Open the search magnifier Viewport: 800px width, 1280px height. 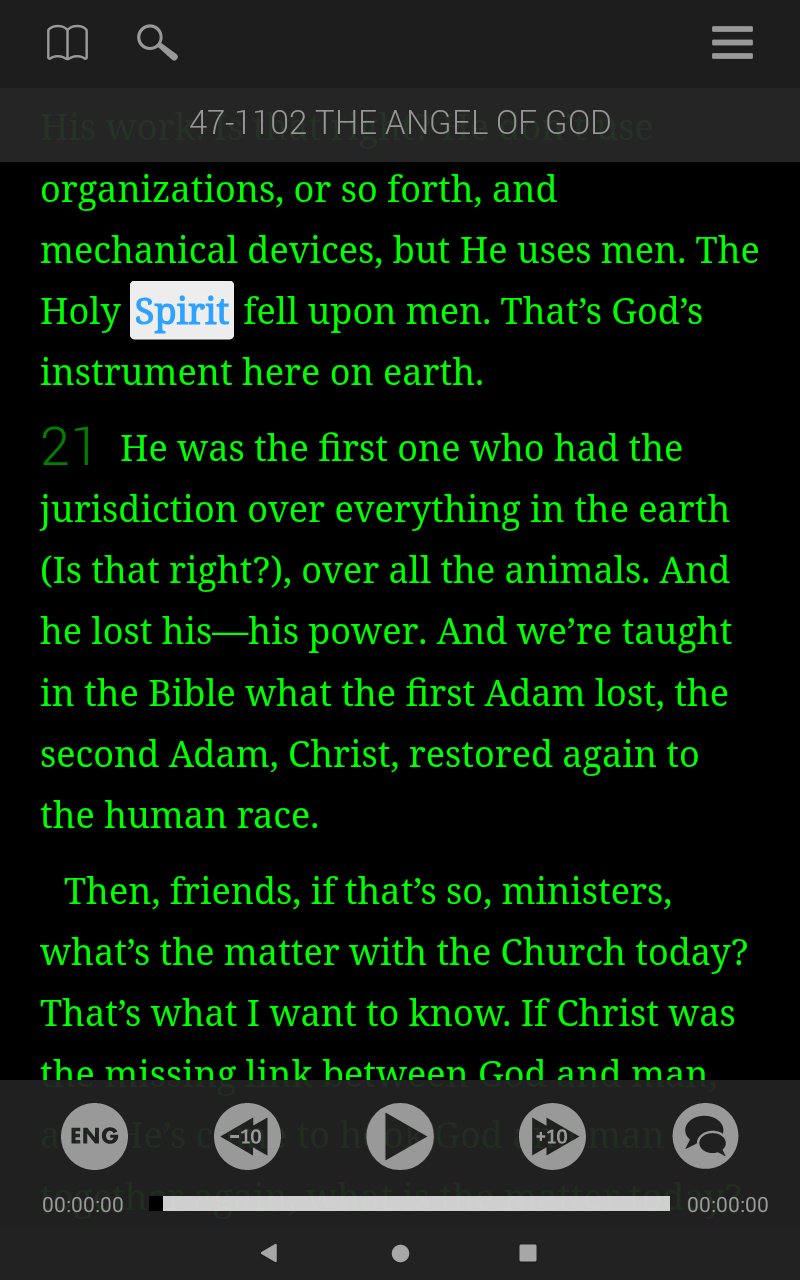pos(157,43)
